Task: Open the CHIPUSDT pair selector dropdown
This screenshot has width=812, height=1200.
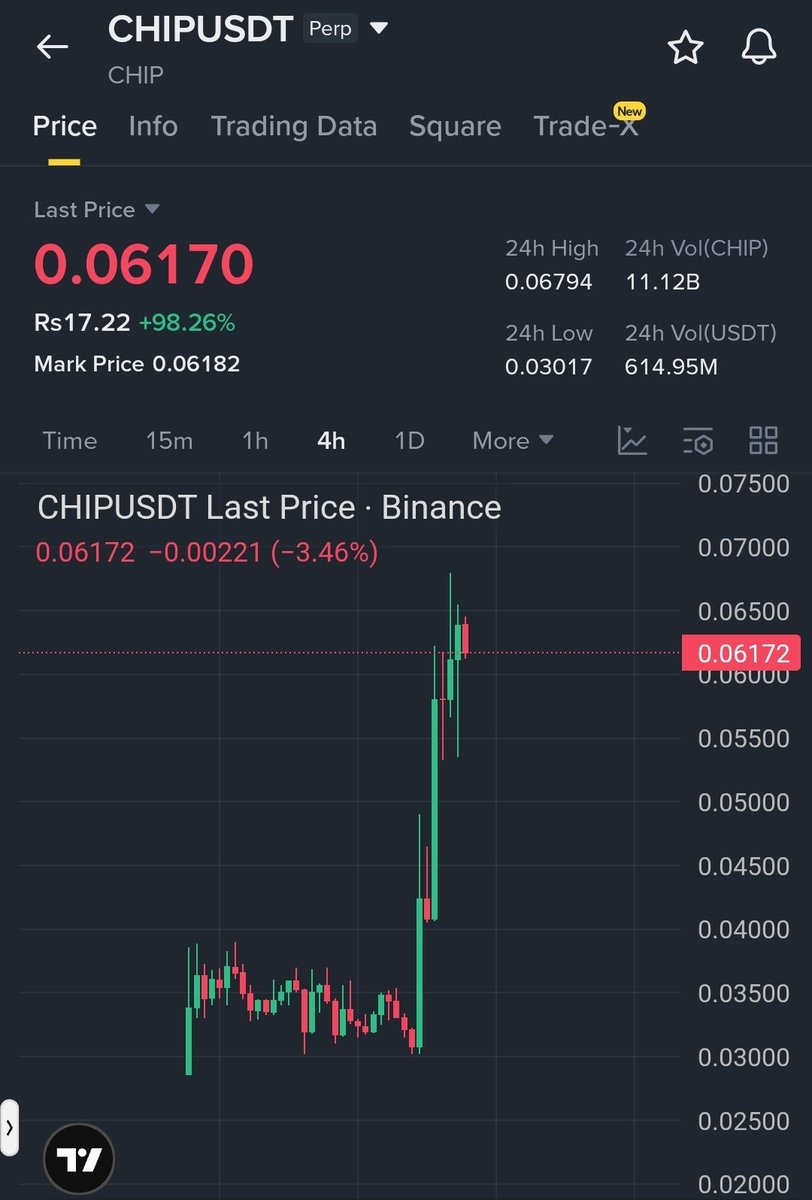Action: pyautogui.click(x=379, y=29)
